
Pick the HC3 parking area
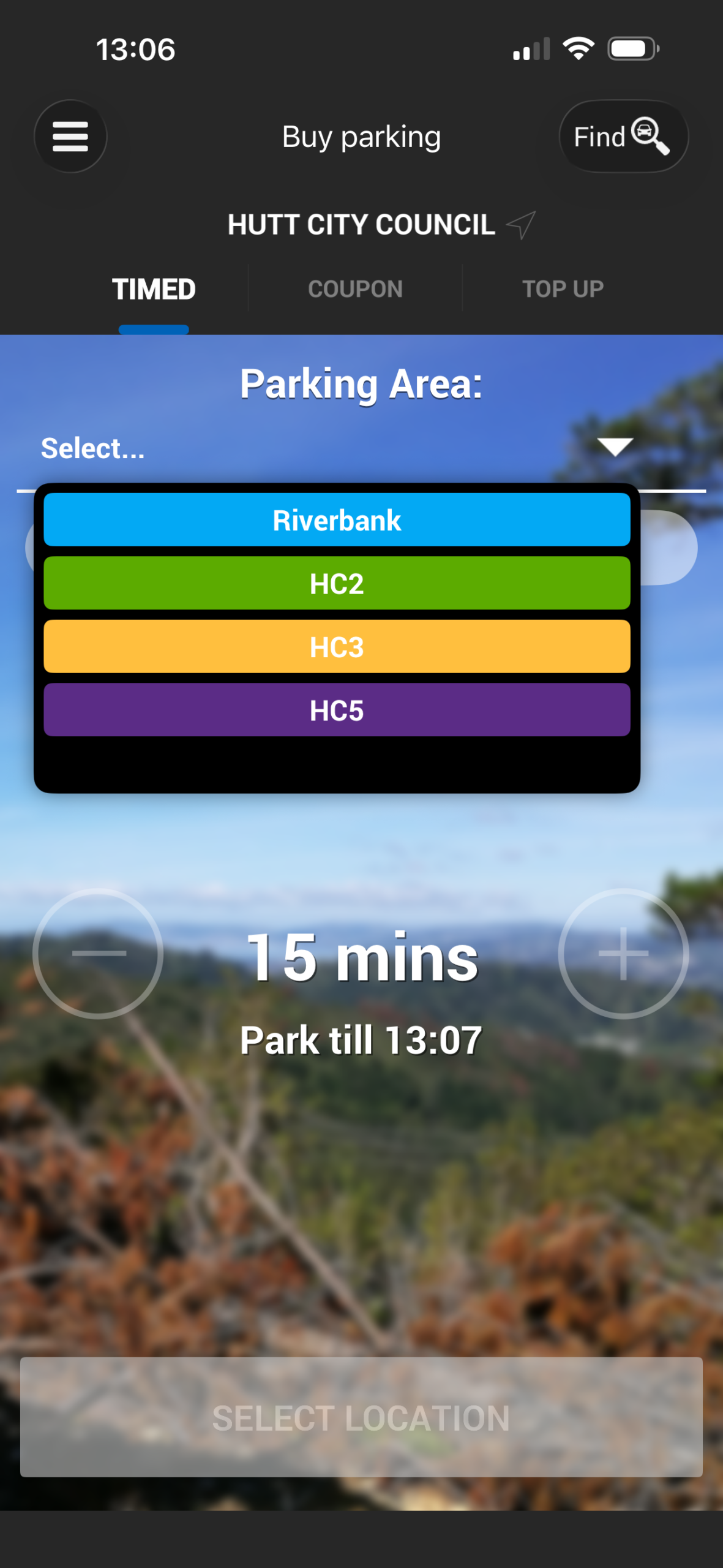pos(337,647)
